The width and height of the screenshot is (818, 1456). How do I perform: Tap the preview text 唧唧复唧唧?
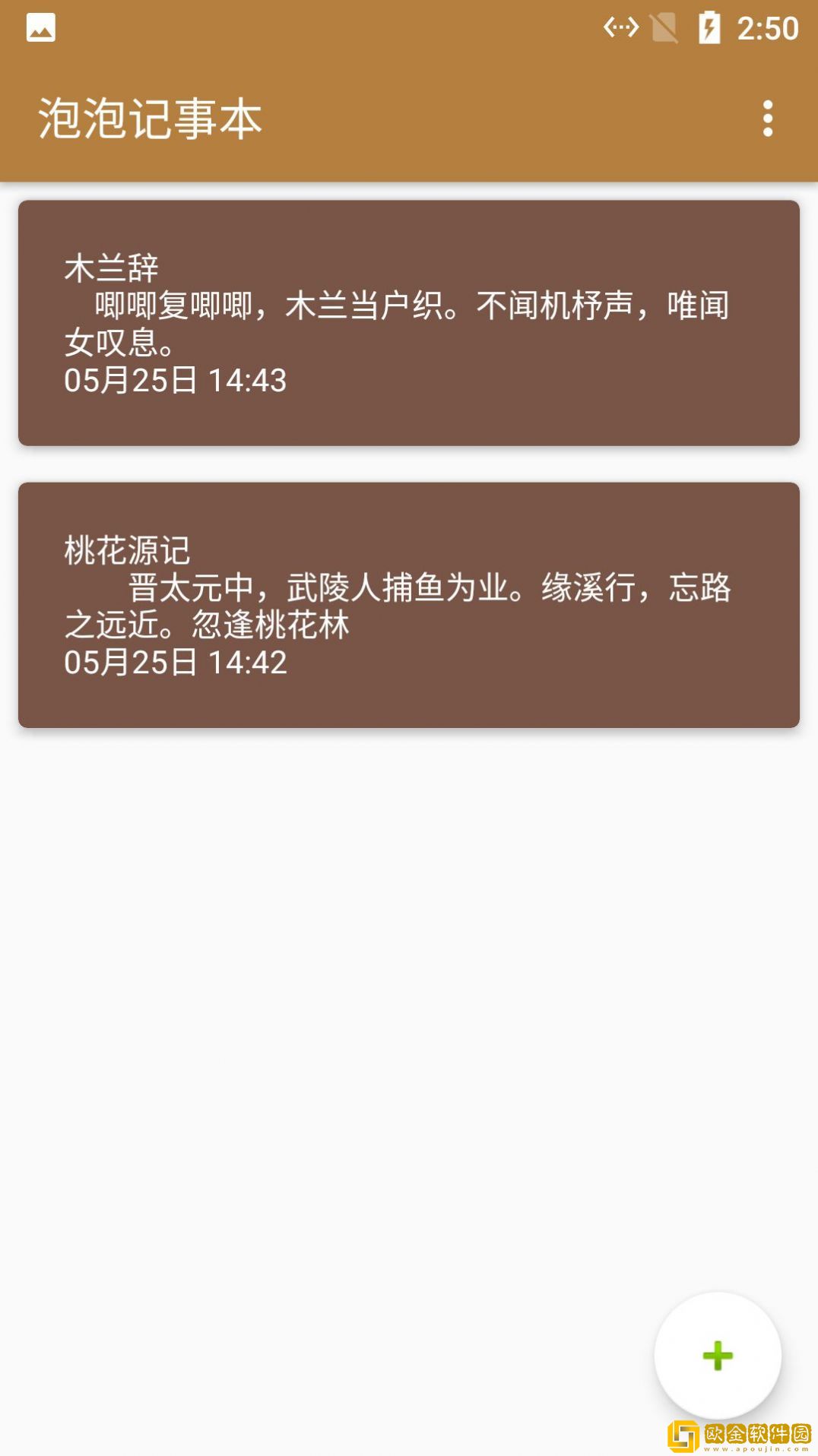coord(182,305)
